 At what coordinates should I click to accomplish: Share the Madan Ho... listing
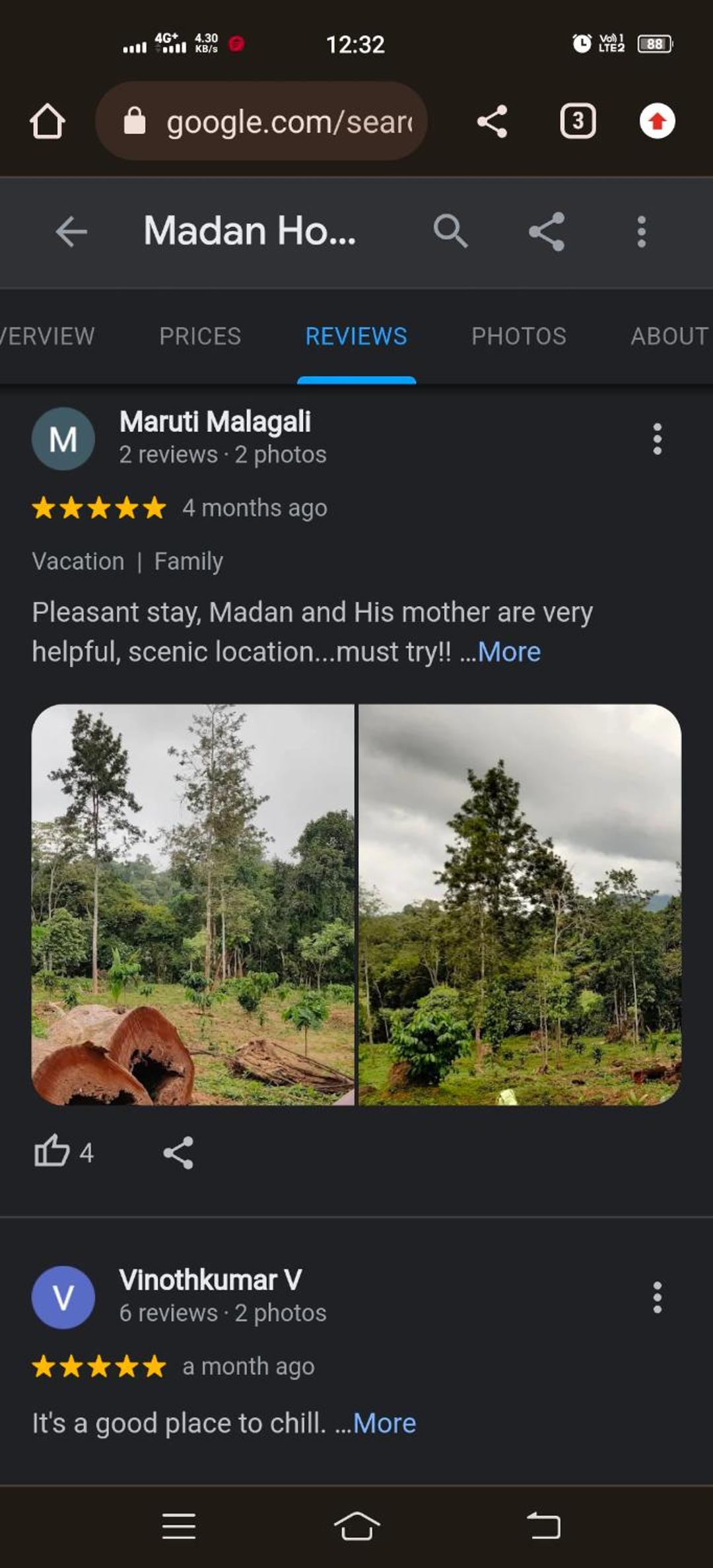pyautogui.click(x=547, y=231)
